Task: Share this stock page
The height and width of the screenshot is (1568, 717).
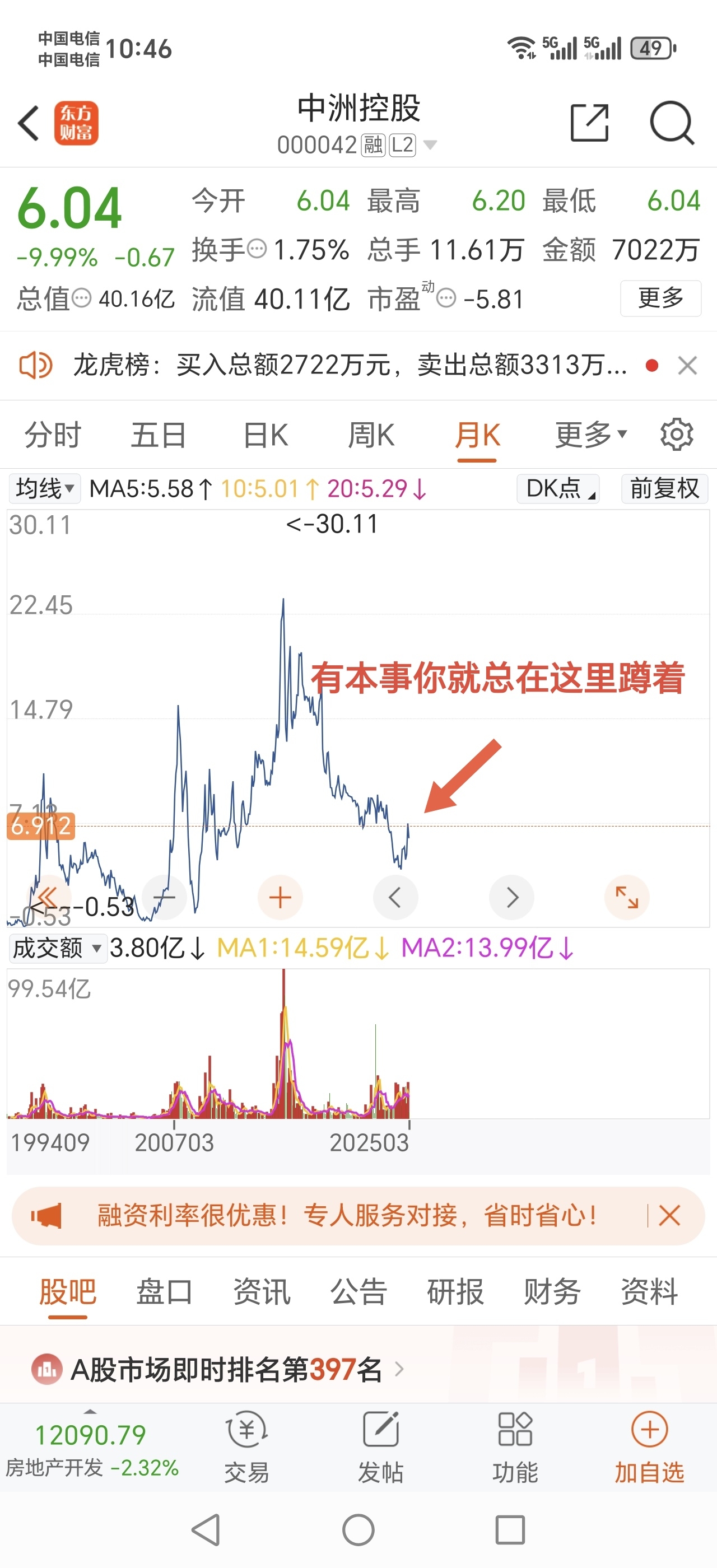Action: pos(589,123)
